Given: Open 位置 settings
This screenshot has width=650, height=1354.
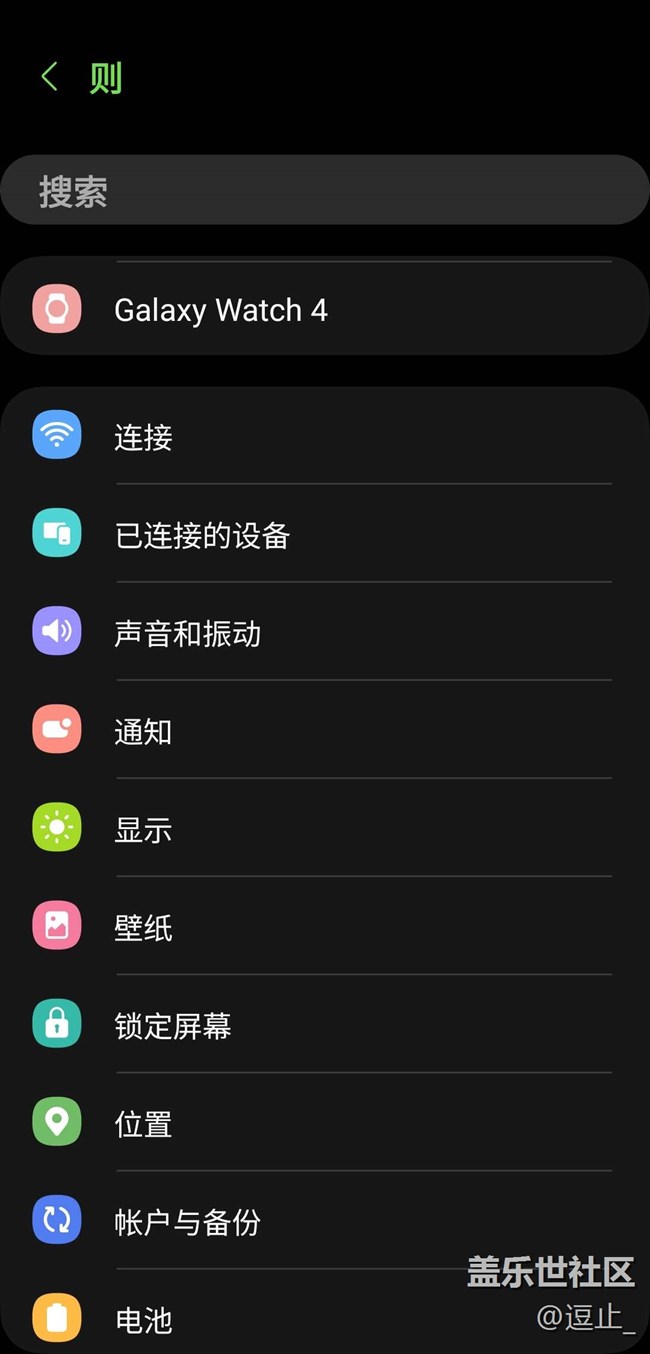Looking at the screenshot, I should (325, 1123).
